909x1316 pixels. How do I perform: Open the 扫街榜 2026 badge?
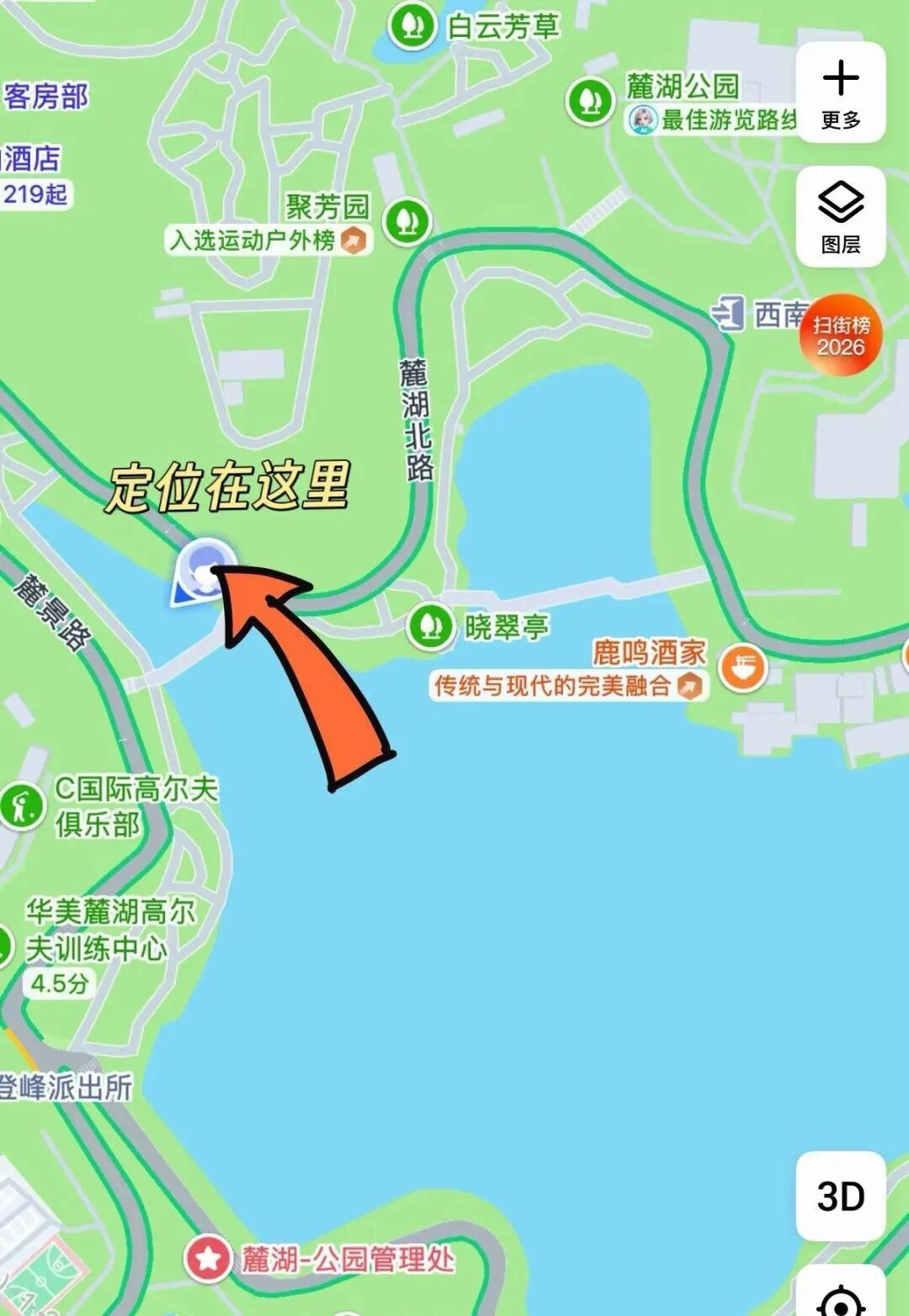[840, 336]
